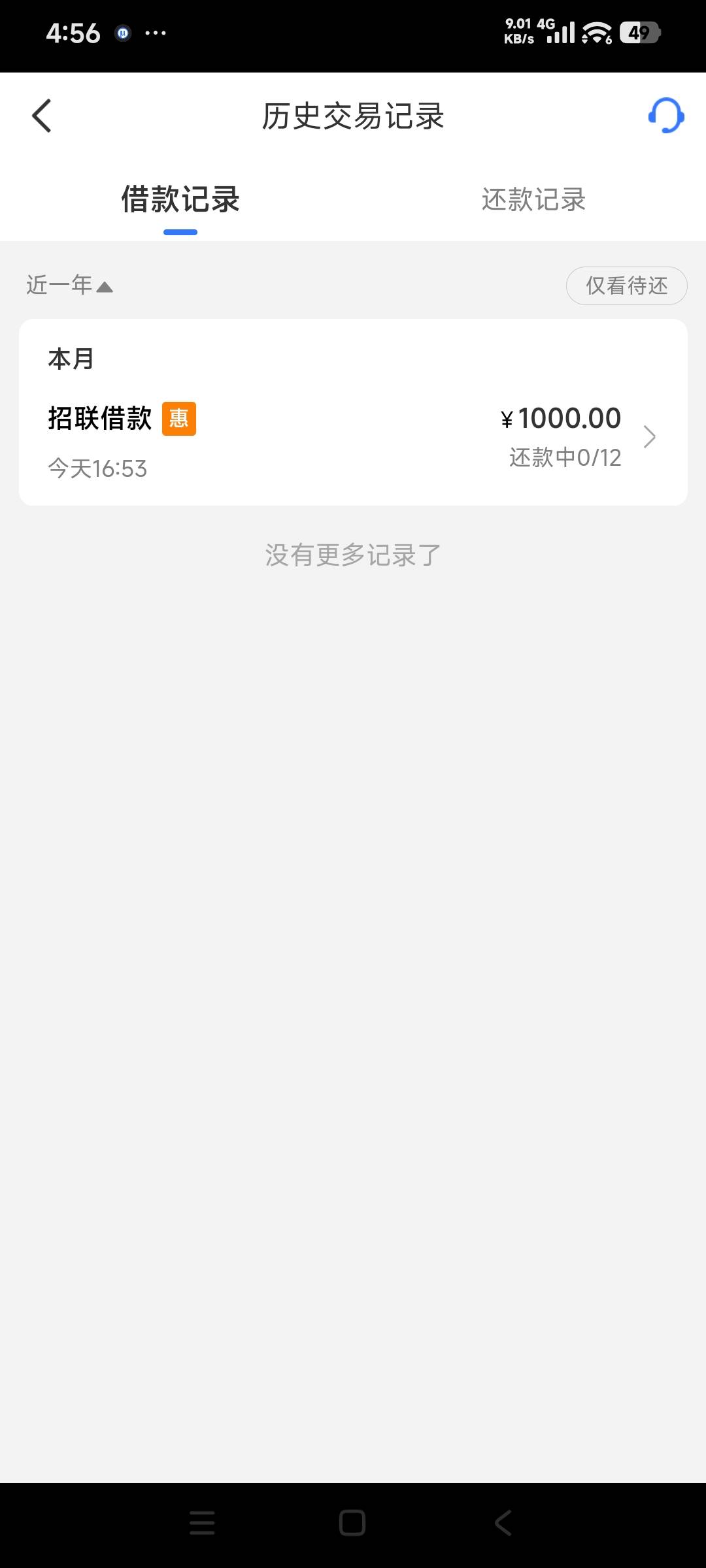Select the 借款记录 tab
Viewport: 706px width, 1568px height.
pos(180,200)
